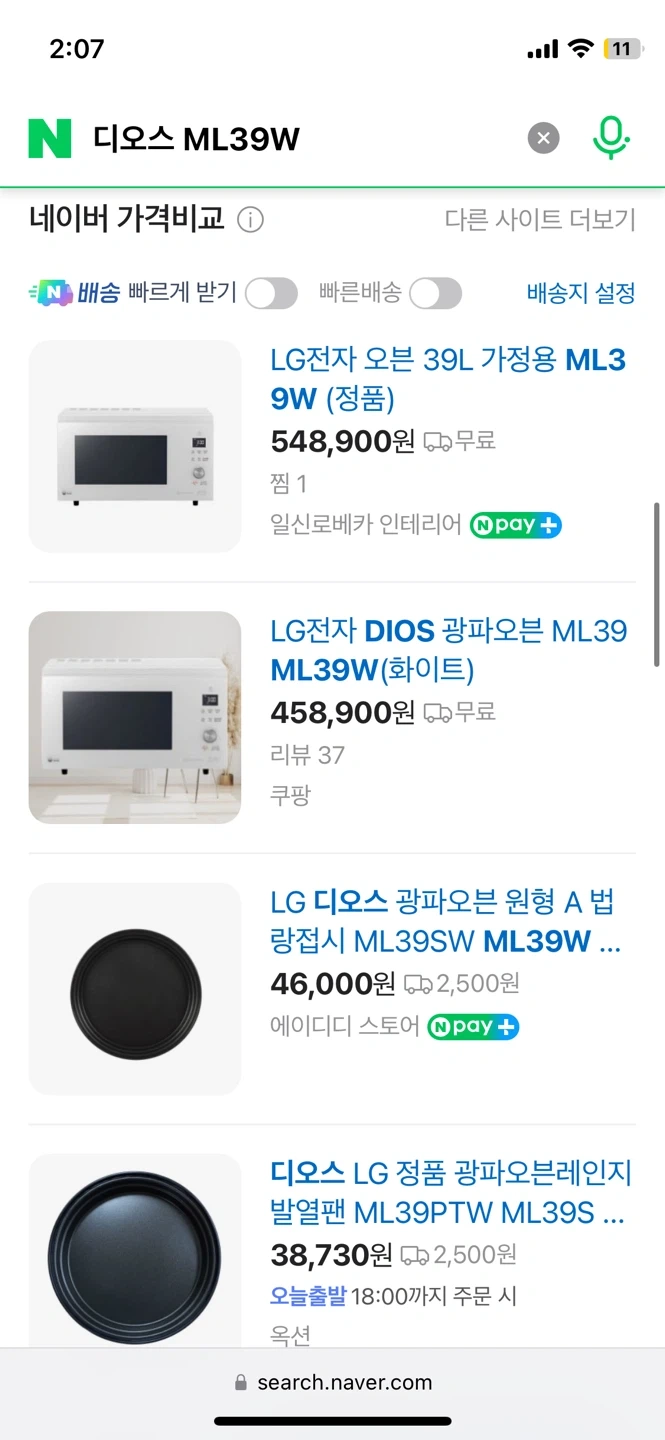
Task: Toggle the N배송 빠르게 받기 switch
Action: 271,293
